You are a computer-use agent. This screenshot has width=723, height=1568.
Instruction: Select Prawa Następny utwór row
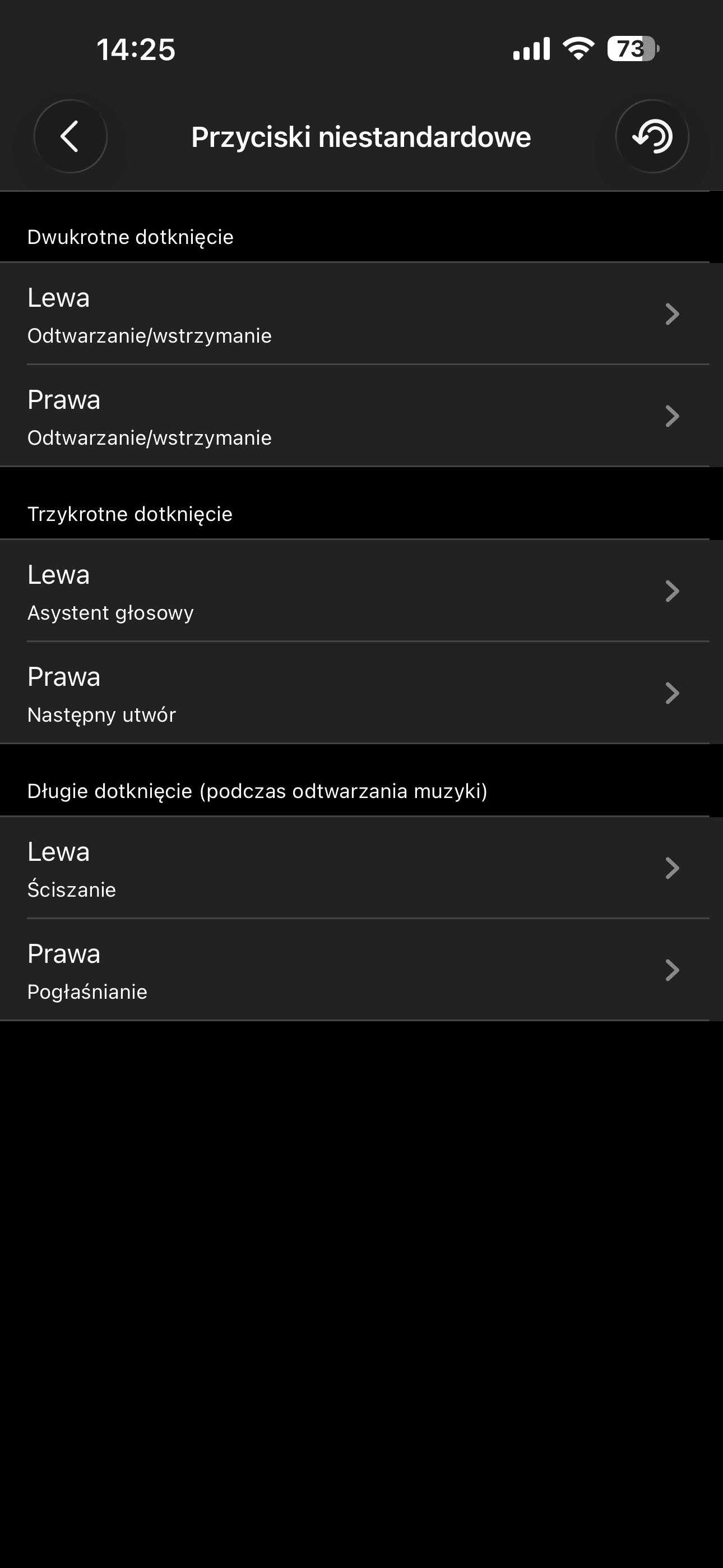point(355,693)
